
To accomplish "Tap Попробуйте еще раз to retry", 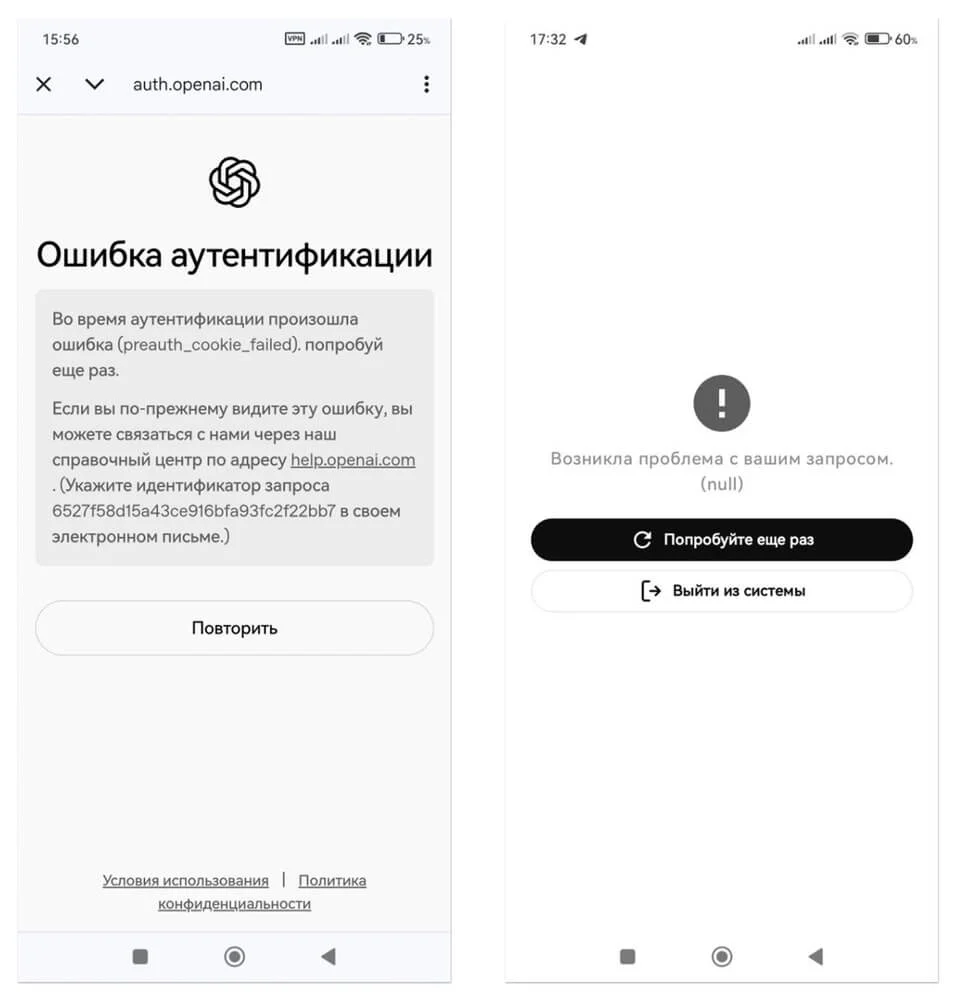I will click(721, 539).
